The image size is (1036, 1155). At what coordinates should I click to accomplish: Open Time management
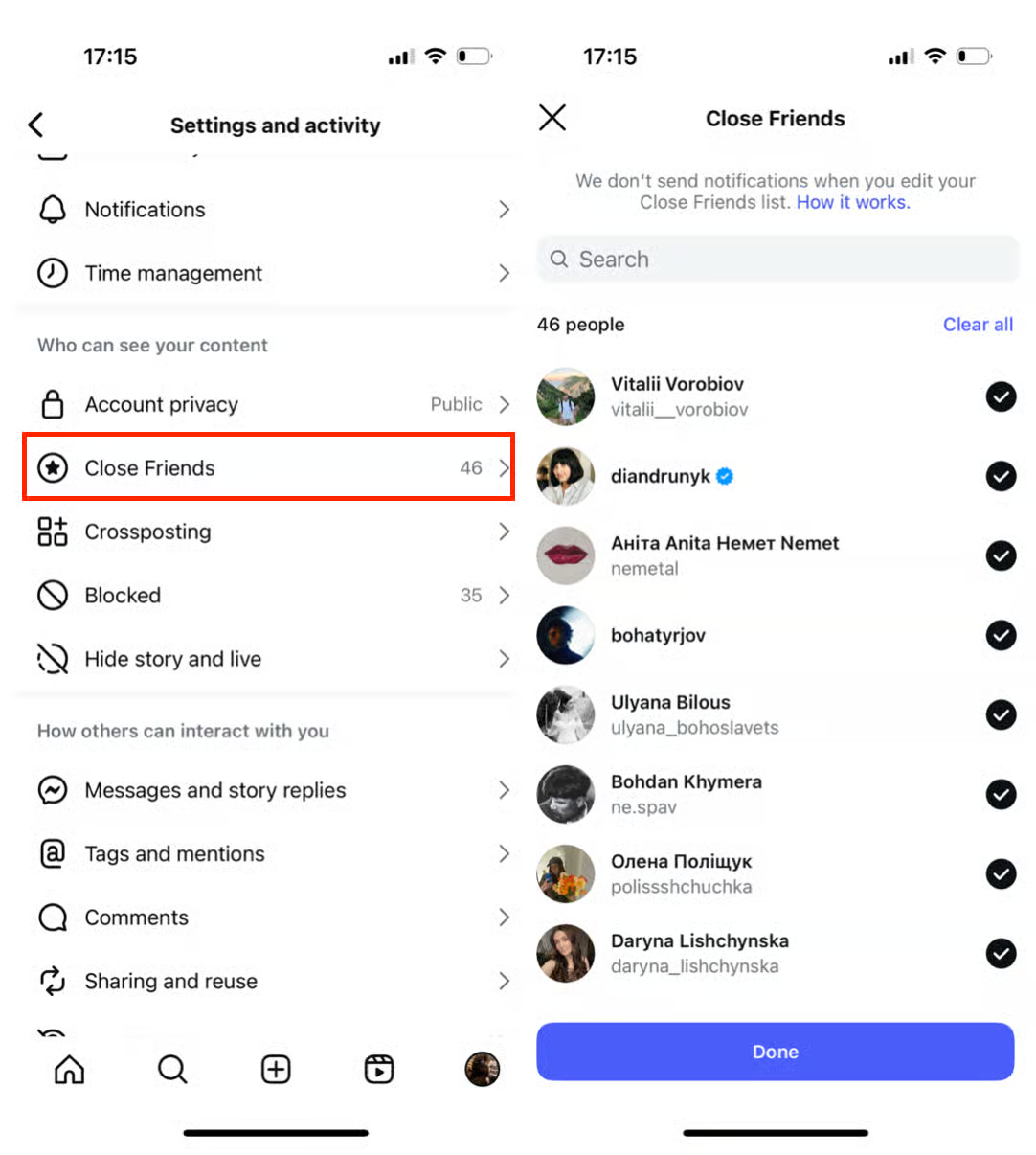(268, 273)
